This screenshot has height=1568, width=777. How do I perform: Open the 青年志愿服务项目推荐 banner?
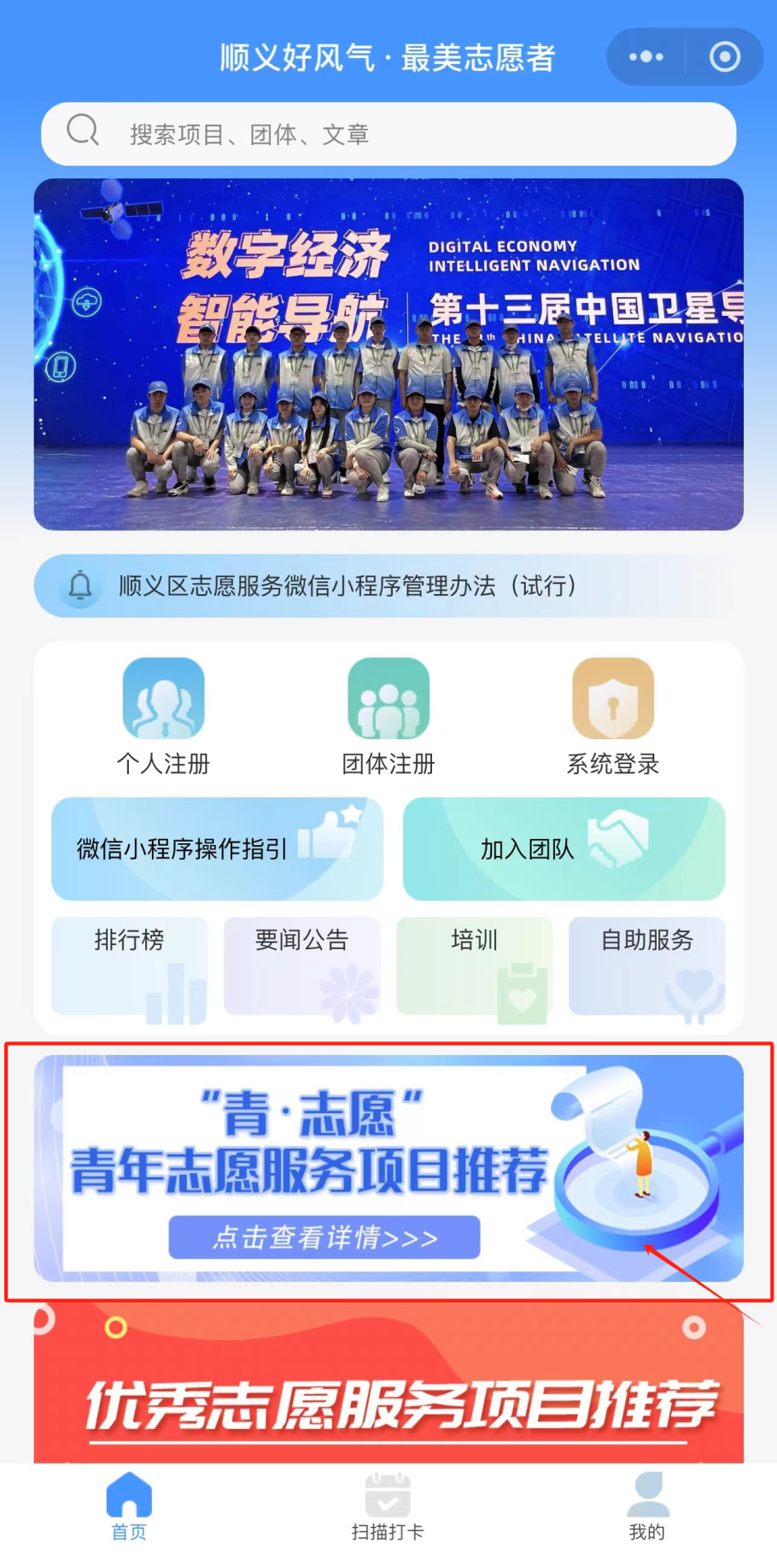pos(388,1168)
